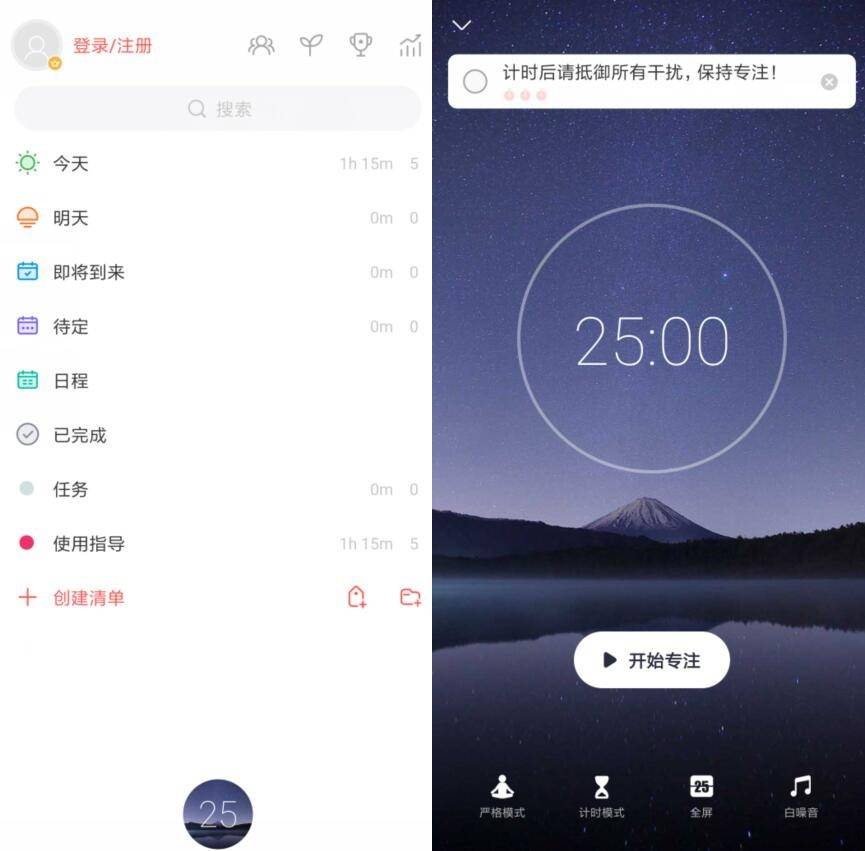This screenshot has height=851, width=865.
Task: Open the 使用指导 list
Action: click(88, 544)
